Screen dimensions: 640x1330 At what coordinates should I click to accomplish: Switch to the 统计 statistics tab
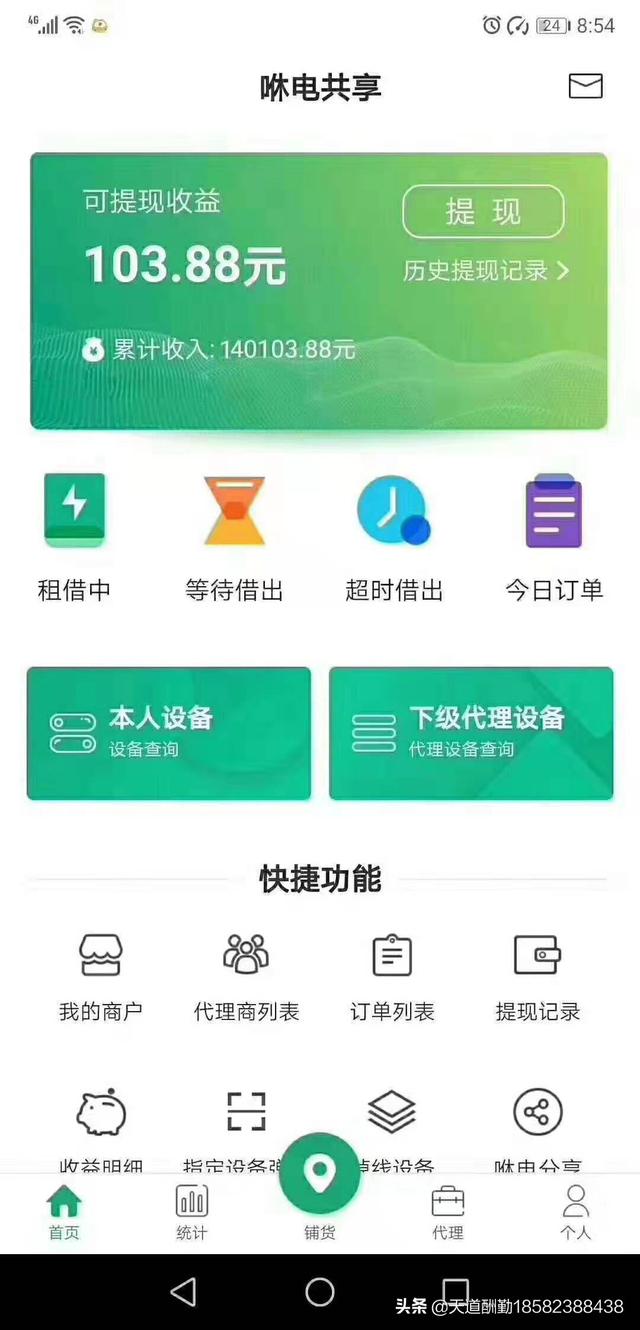point(192,1211)
